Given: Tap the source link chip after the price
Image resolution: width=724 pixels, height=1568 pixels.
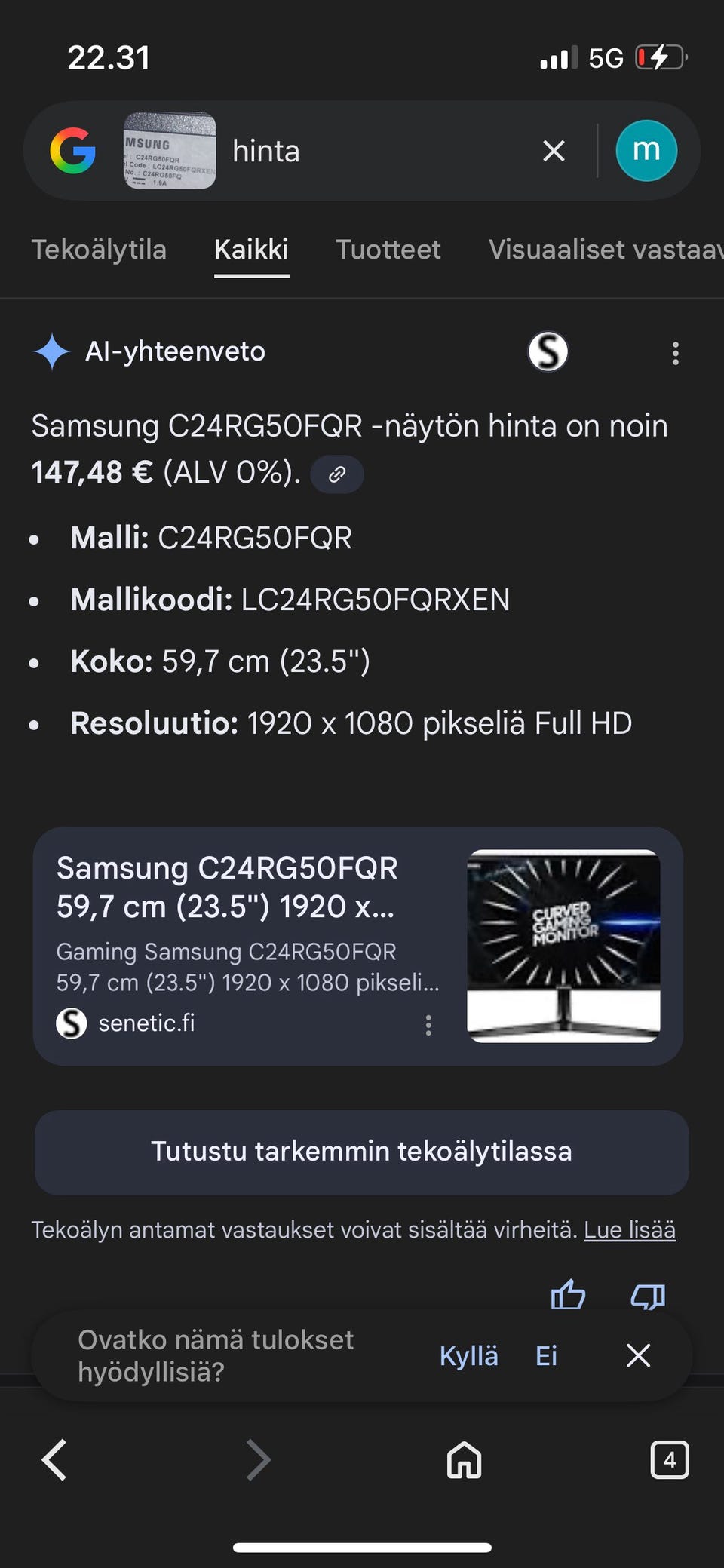Looking at the screenshot, I should pyautogui.click(x=337, y=474).
